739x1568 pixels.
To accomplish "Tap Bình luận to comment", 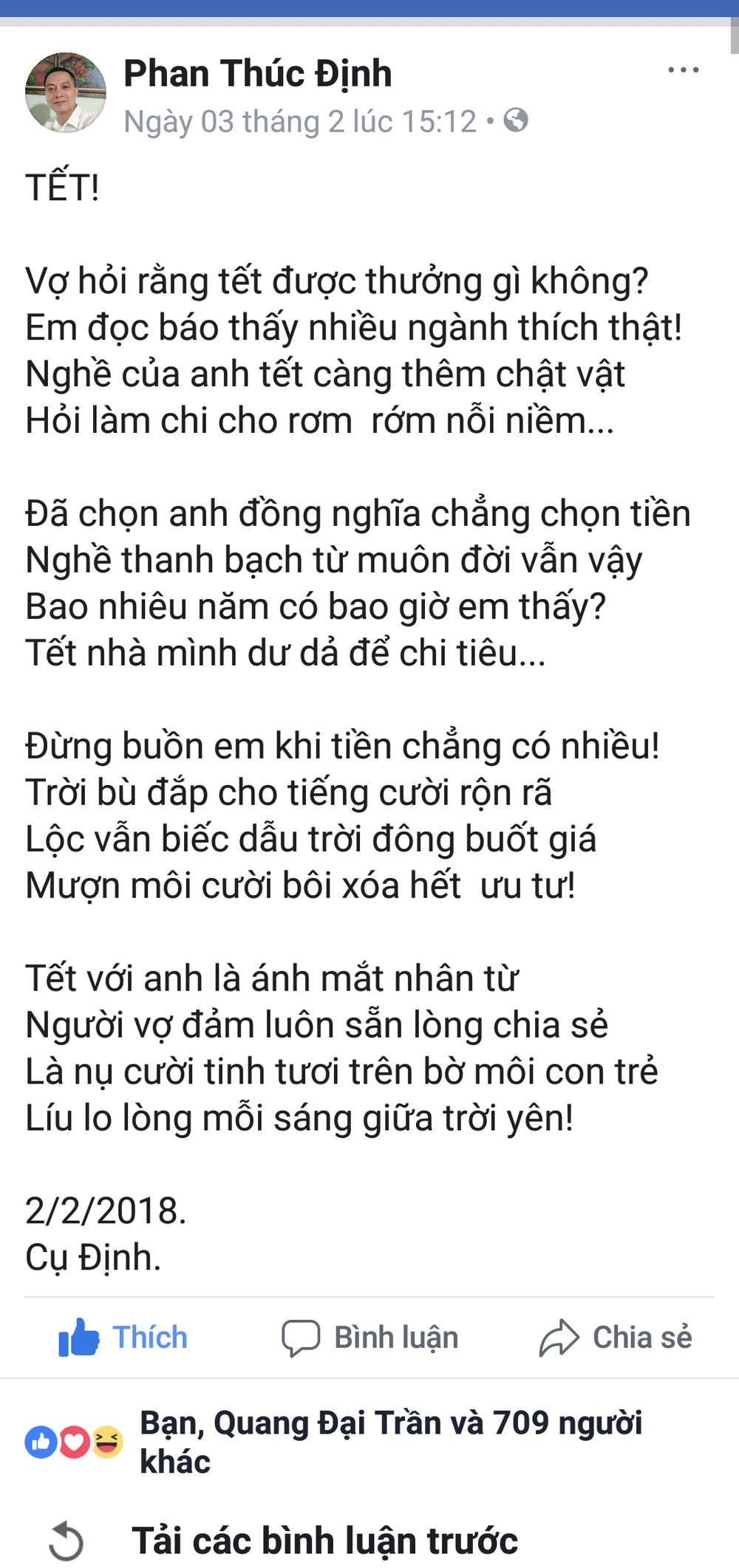I will point(370,1338).
